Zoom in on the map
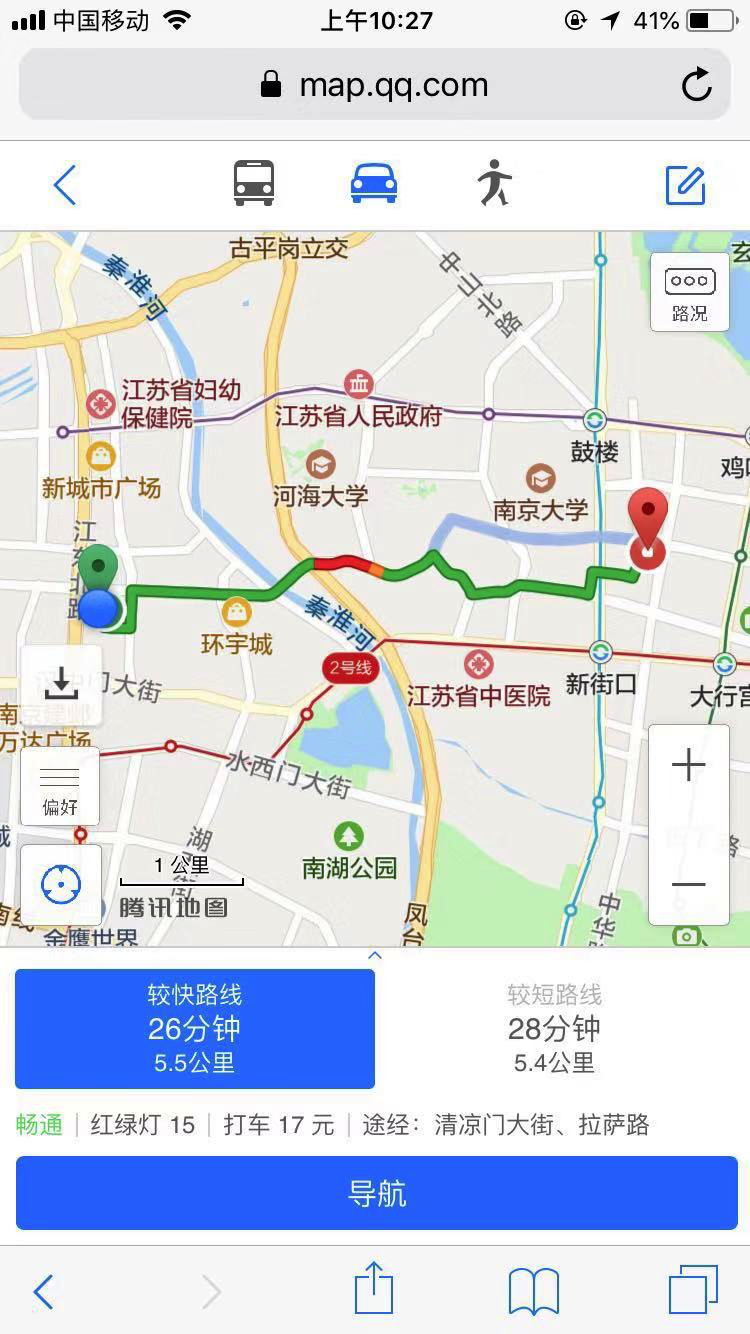Screen dimensions: 750x1334 (x=688, y=766)
